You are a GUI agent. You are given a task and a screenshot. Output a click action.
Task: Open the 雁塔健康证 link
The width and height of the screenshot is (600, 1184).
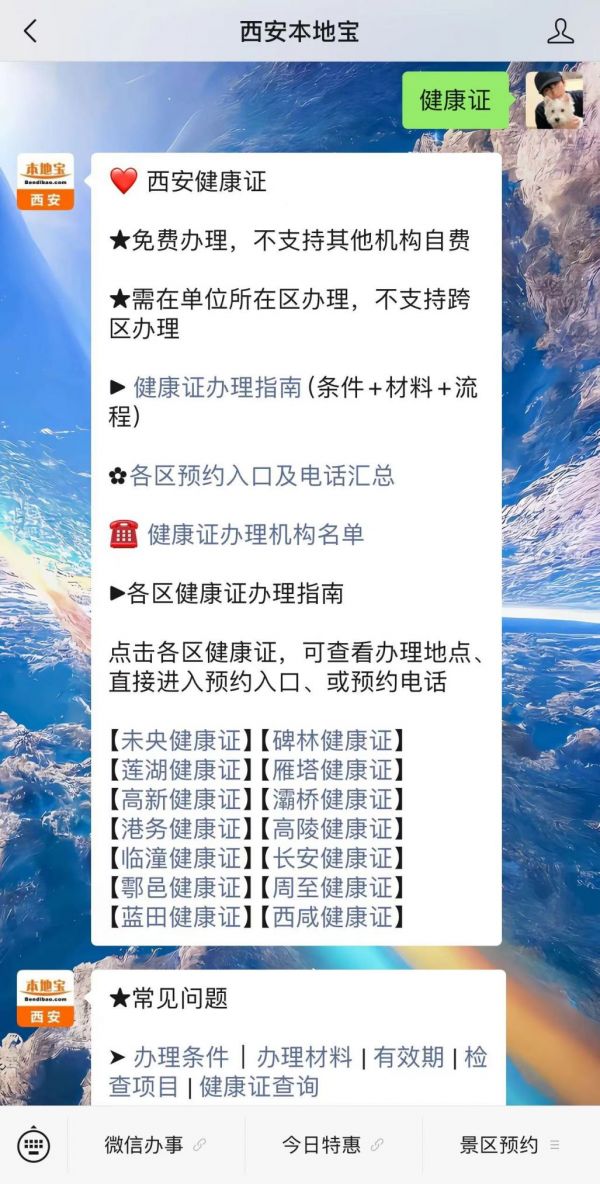pos(333,770)
